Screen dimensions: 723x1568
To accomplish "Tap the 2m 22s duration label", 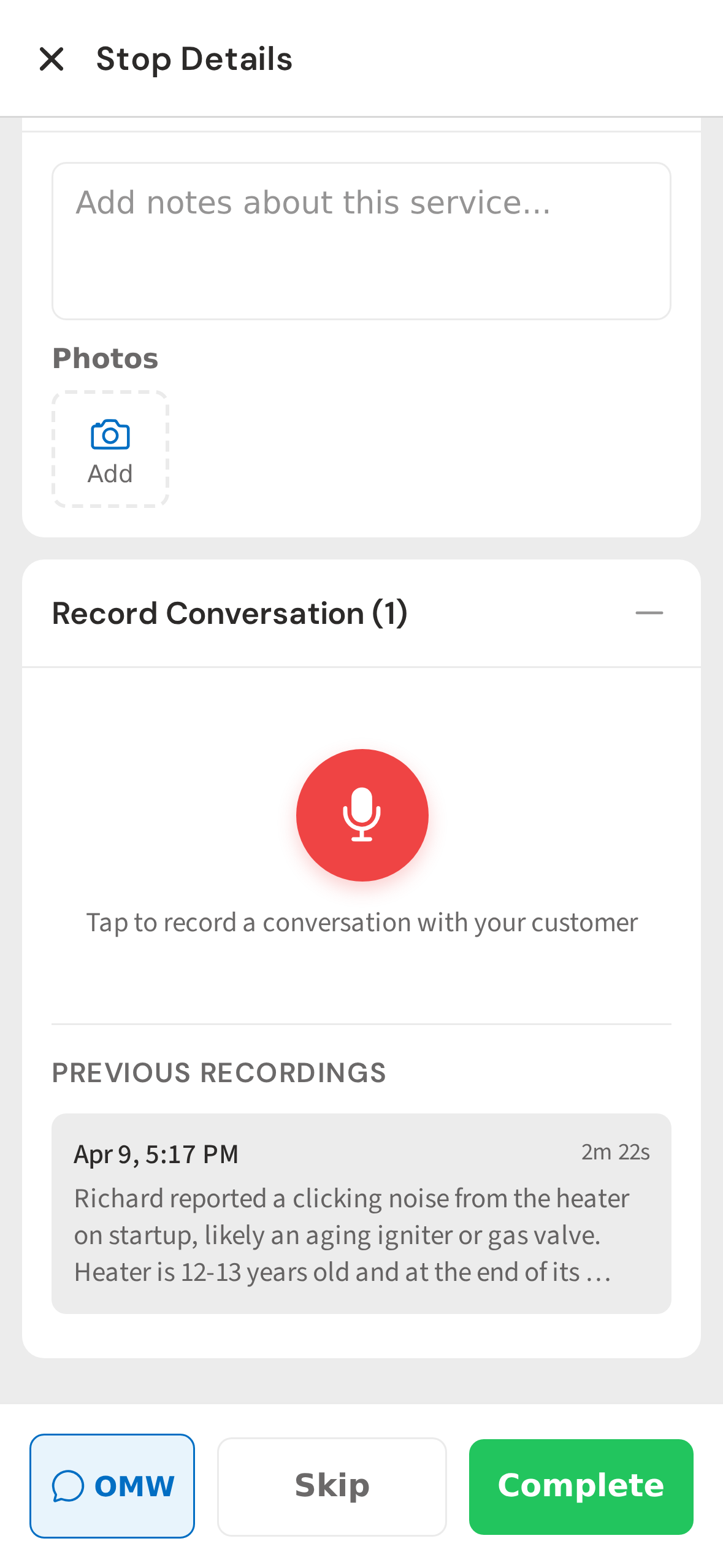I will click(x=615, y=1152).
